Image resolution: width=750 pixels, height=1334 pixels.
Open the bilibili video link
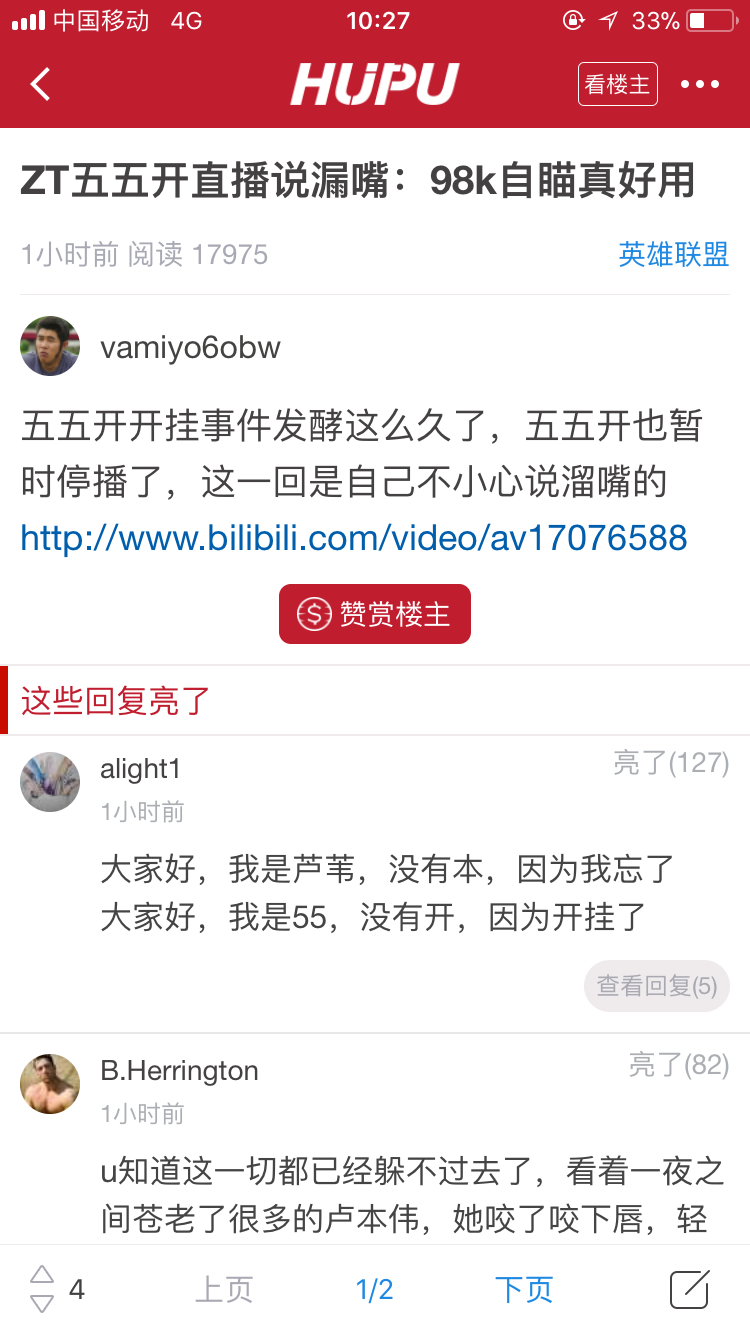(x=354, y=538)
